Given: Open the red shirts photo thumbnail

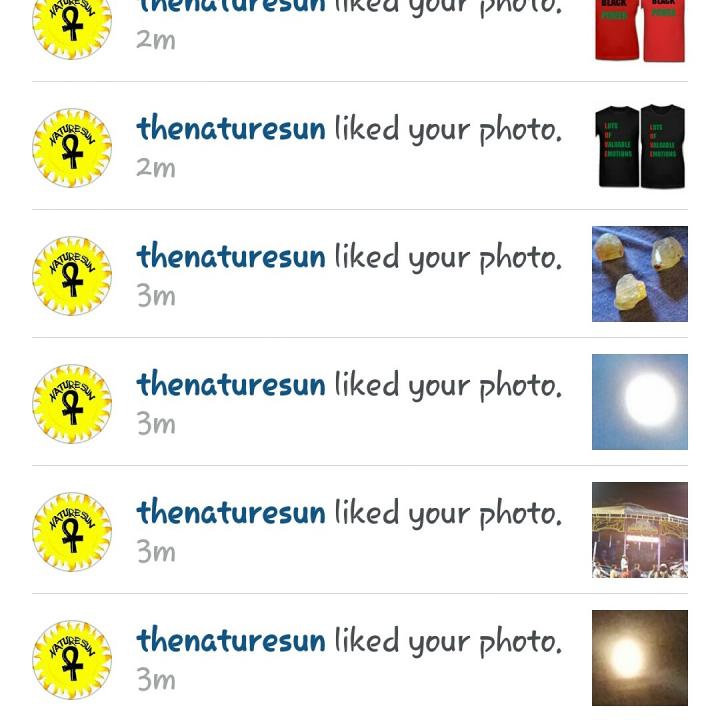Looking at the screenshot, I should click(x=640, y=30).
